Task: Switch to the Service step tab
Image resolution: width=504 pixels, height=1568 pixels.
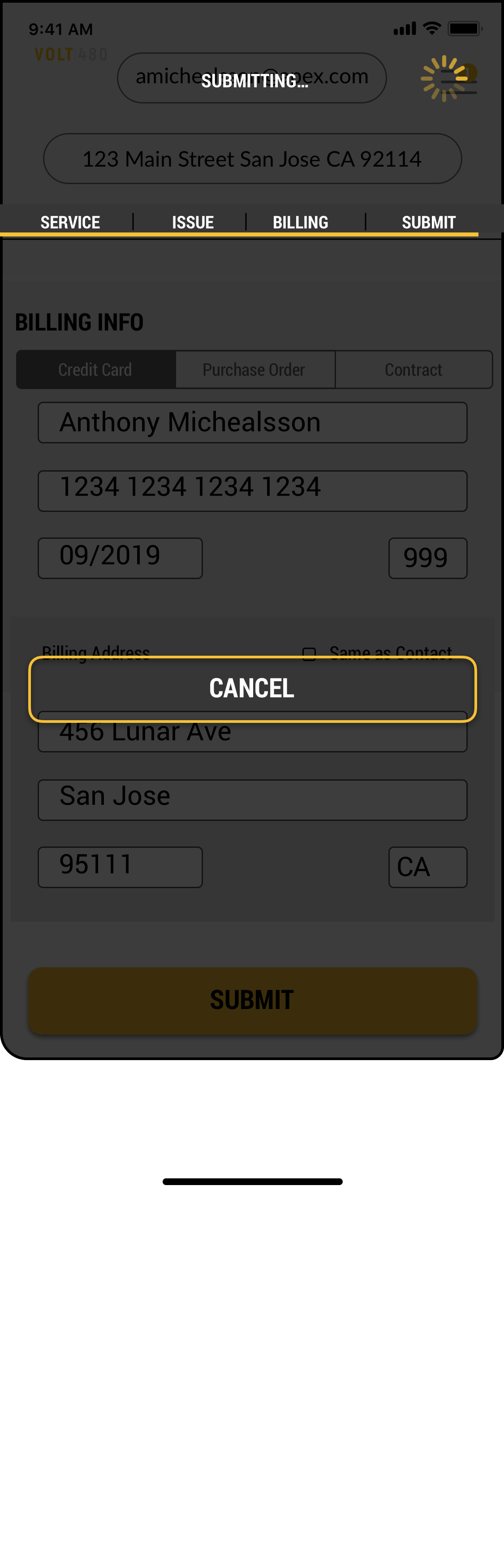Action: [70, 222]
